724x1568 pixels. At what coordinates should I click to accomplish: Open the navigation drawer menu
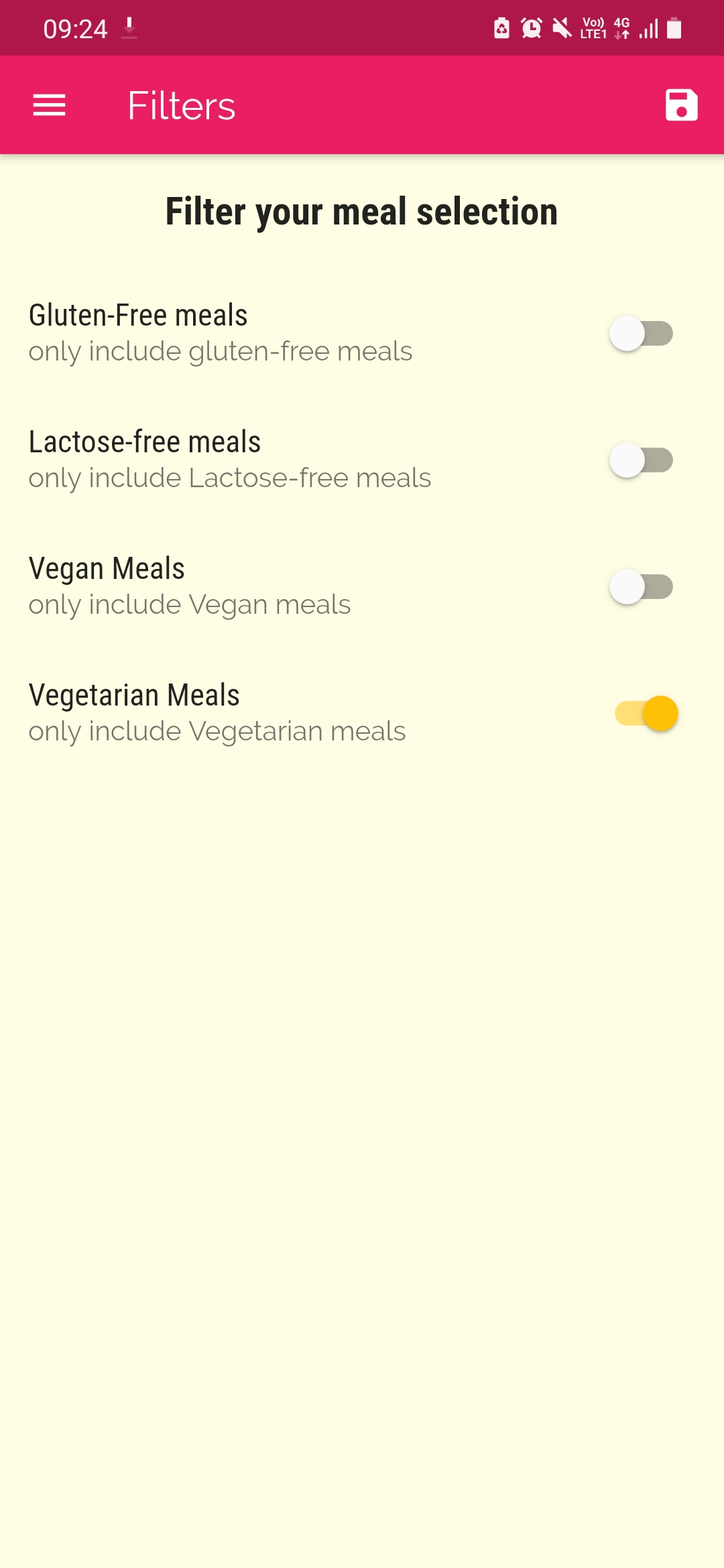pos(49,105)
